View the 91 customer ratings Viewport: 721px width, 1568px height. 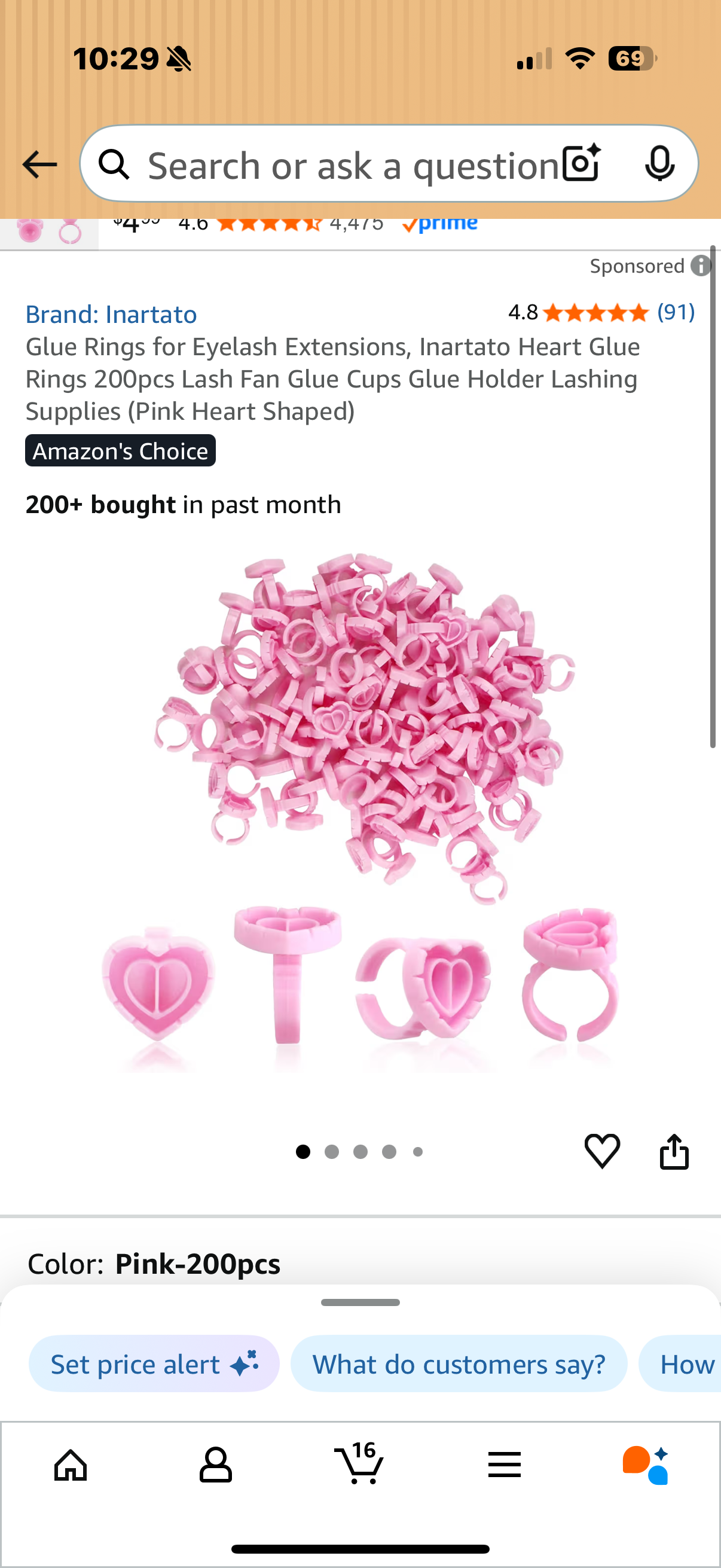677,313
